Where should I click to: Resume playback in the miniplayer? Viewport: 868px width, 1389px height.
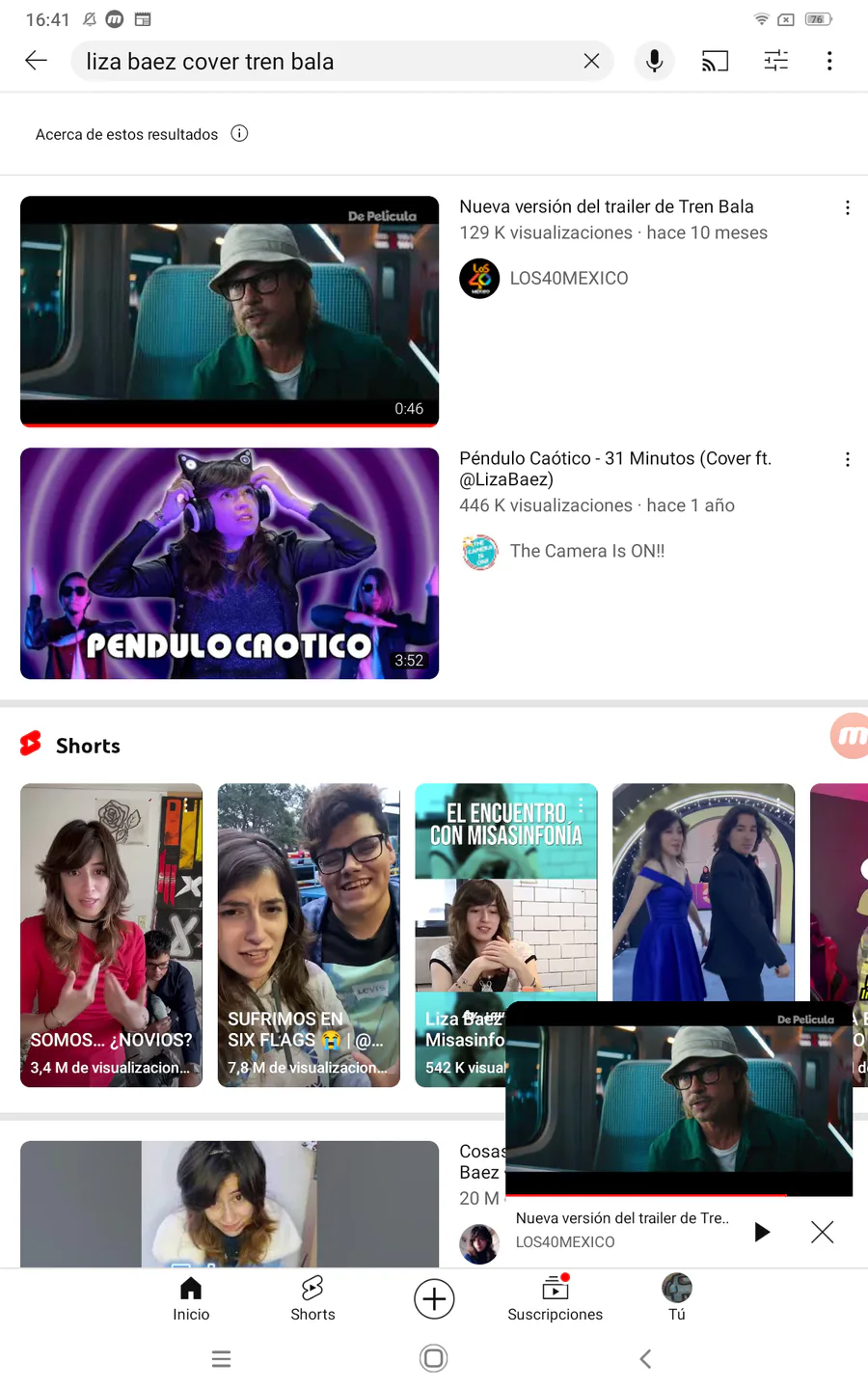762,1232
